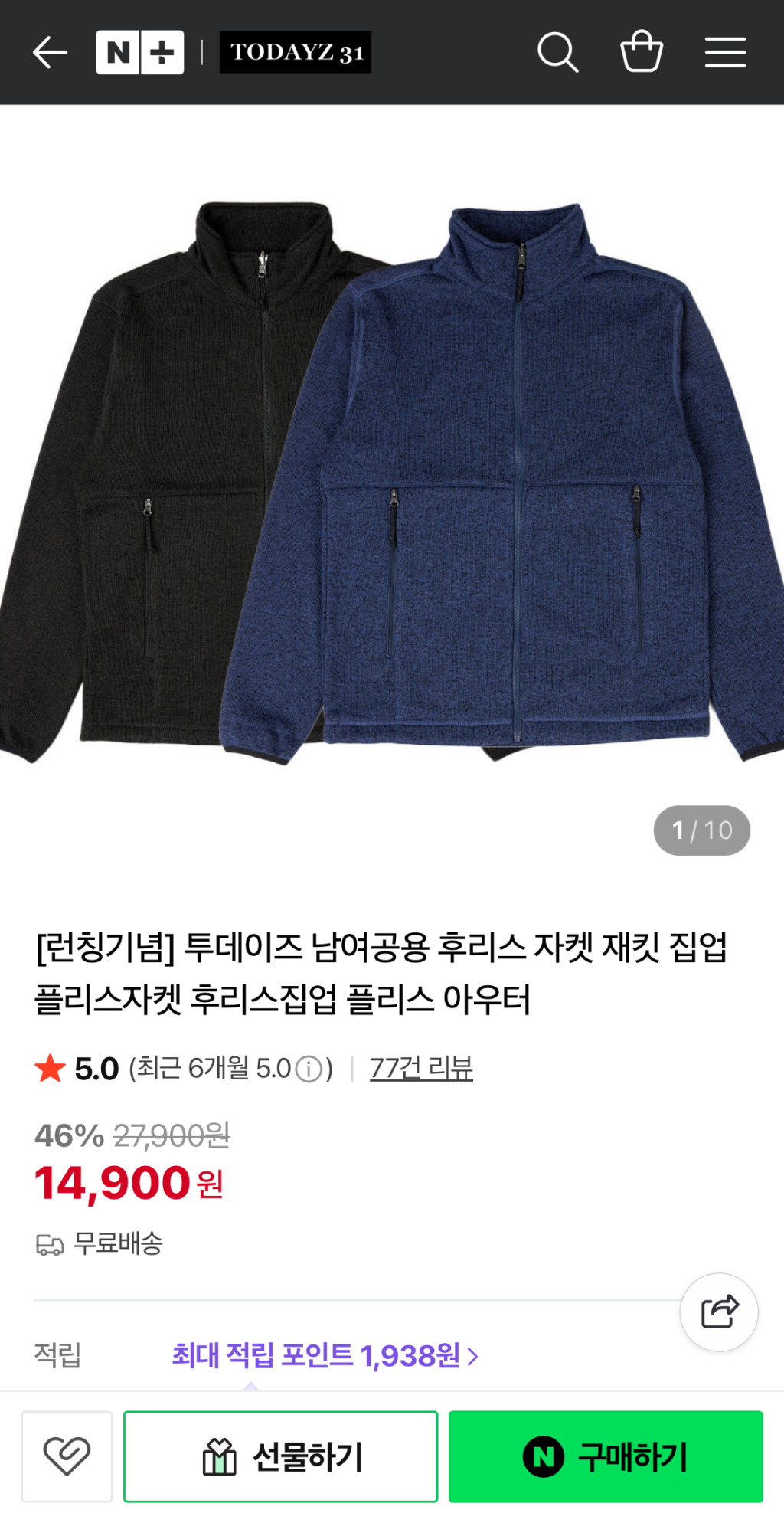Tap the 선물하기 gift button

coord(280,1456)
